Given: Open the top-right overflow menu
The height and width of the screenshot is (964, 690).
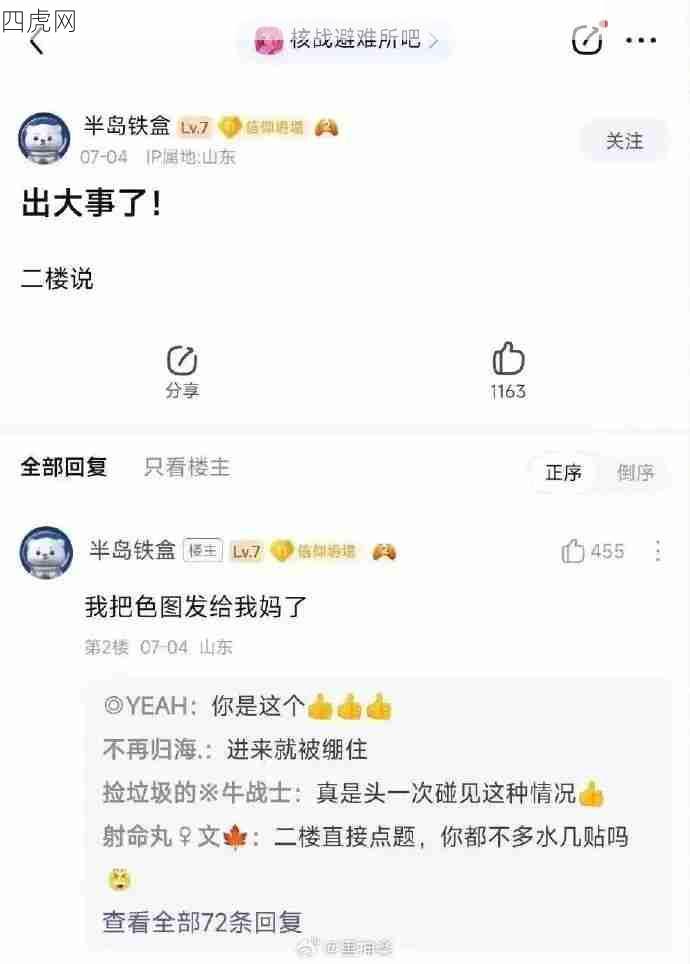Looking at the screenshot, I should pos(641,40).
